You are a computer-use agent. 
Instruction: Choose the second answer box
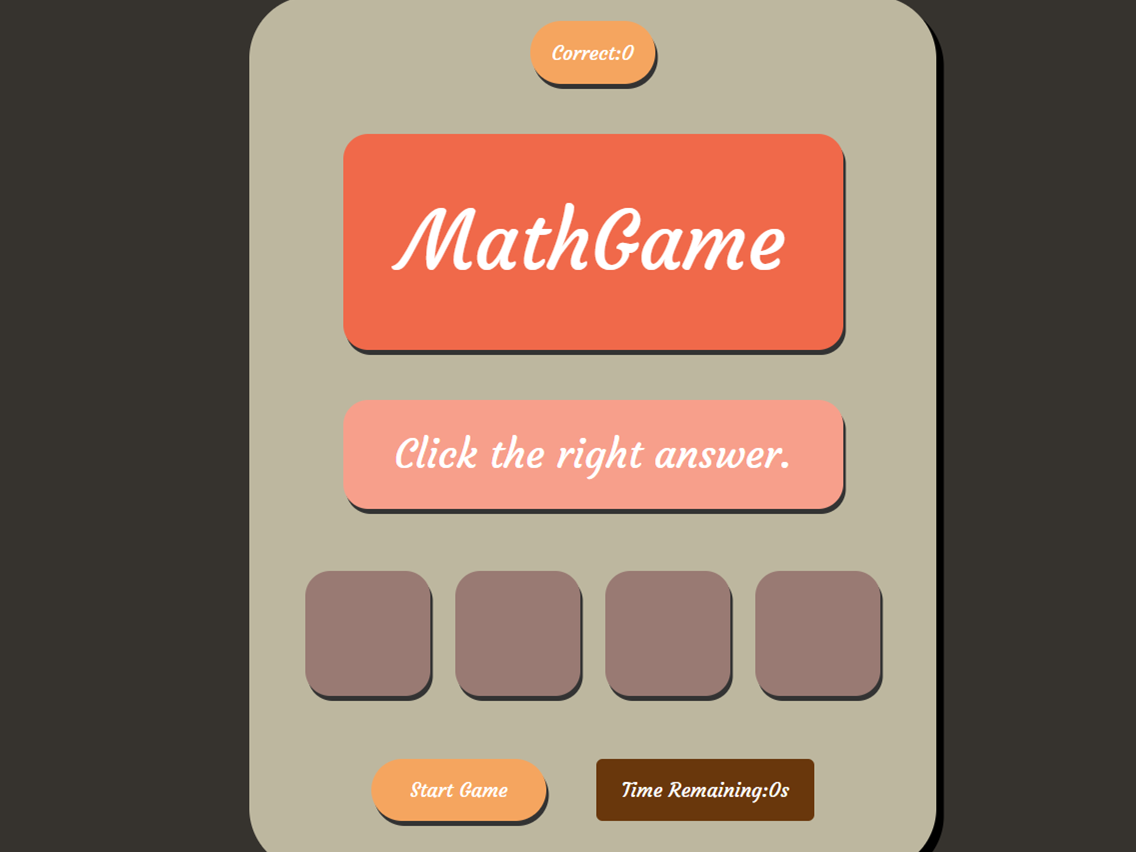pyautogui.click(x=518, y=634)
